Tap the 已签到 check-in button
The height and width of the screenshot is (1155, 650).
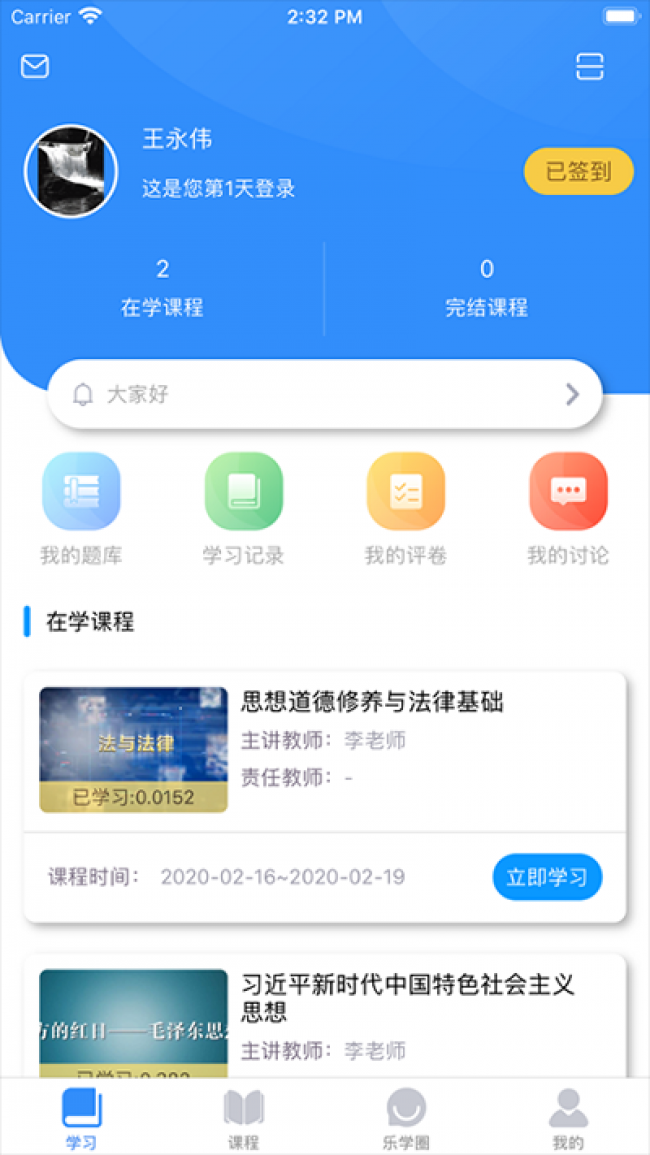click(x=578, y=171)
